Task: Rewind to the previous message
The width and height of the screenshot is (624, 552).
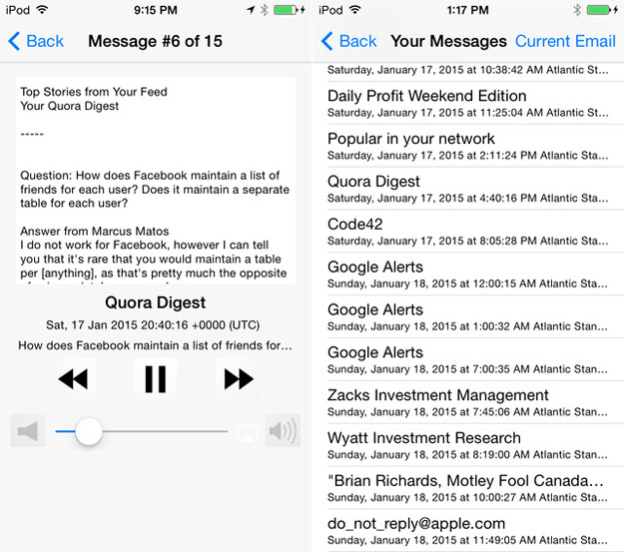Action: (73, 379)
